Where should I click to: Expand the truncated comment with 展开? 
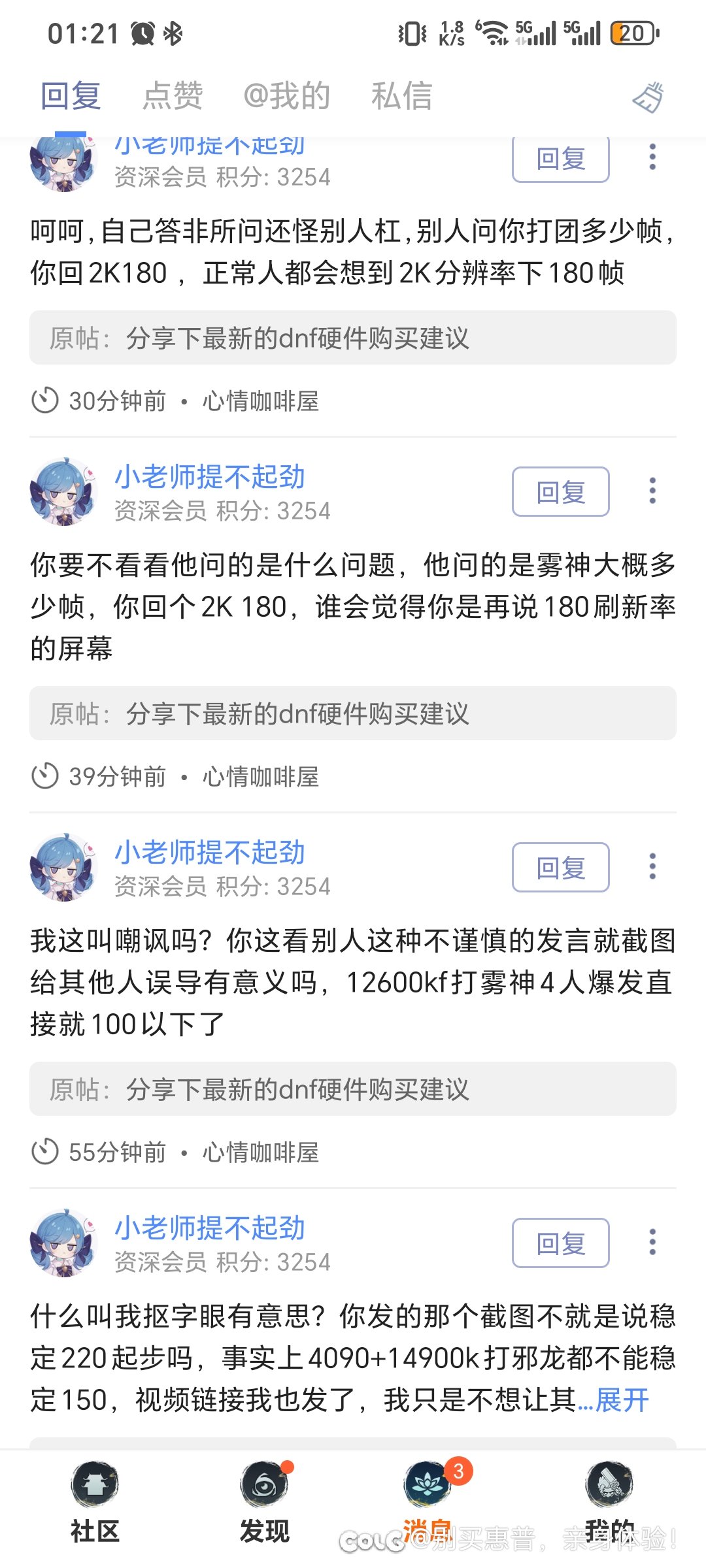point(622,1400)
